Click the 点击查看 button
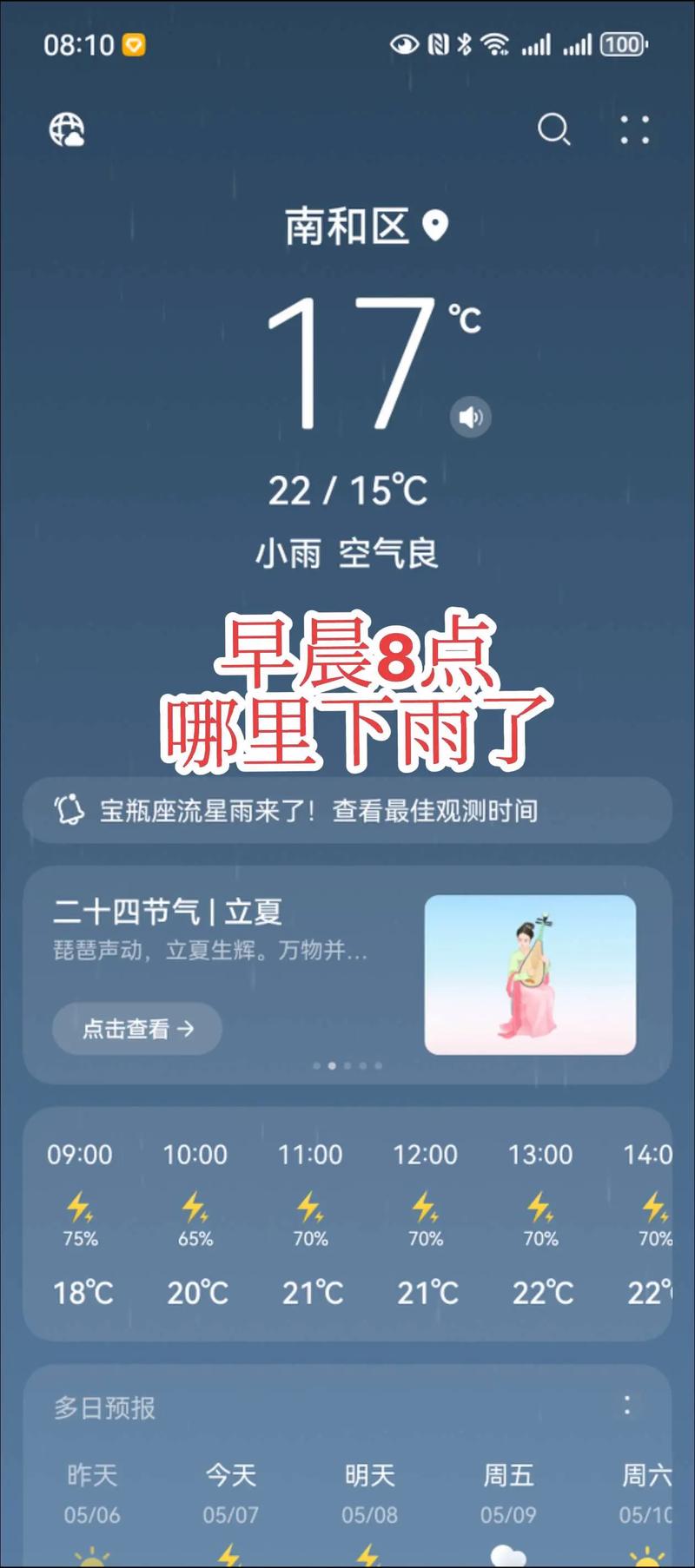695x1568 pixels. pyautogui.click(x=136, y=1029)
